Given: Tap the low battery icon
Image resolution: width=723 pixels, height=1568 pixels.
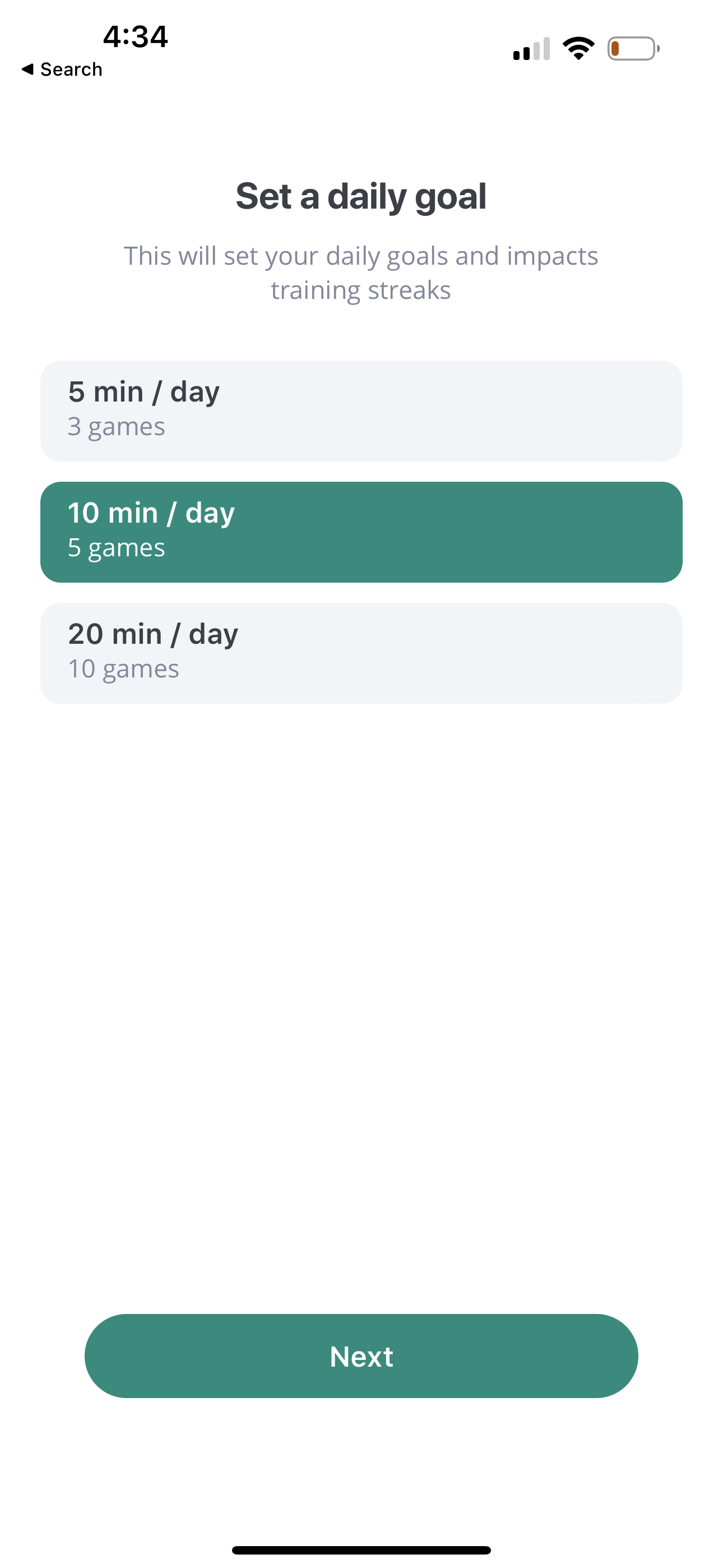Looking at the screenshot, I should (x=631, y=48).
